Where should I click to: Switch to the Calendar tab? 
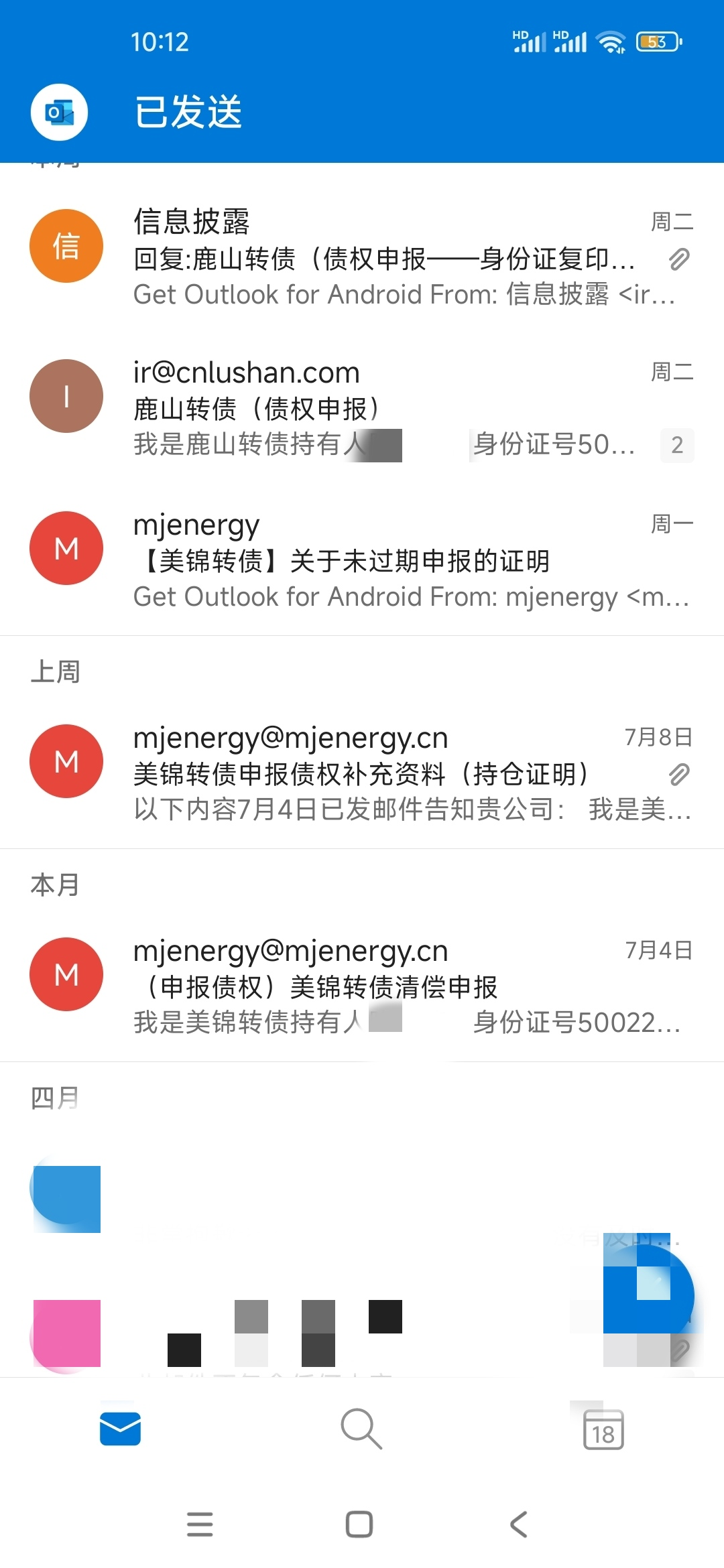pyautogui.click(x=603, y=1429)
